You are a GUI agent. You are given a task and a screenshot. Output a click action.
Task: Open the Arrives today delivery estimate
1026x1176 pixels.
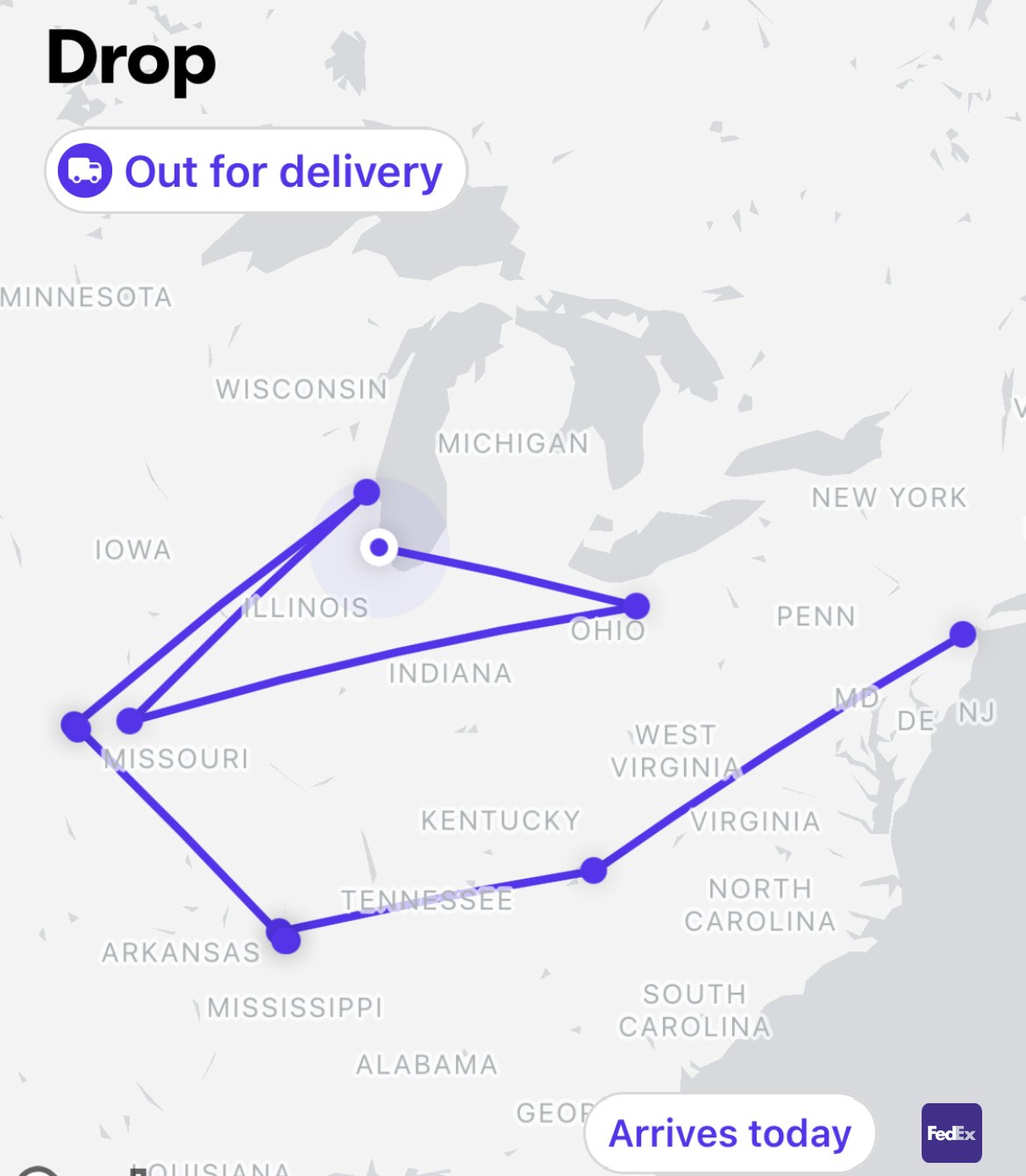(730, 1133)
